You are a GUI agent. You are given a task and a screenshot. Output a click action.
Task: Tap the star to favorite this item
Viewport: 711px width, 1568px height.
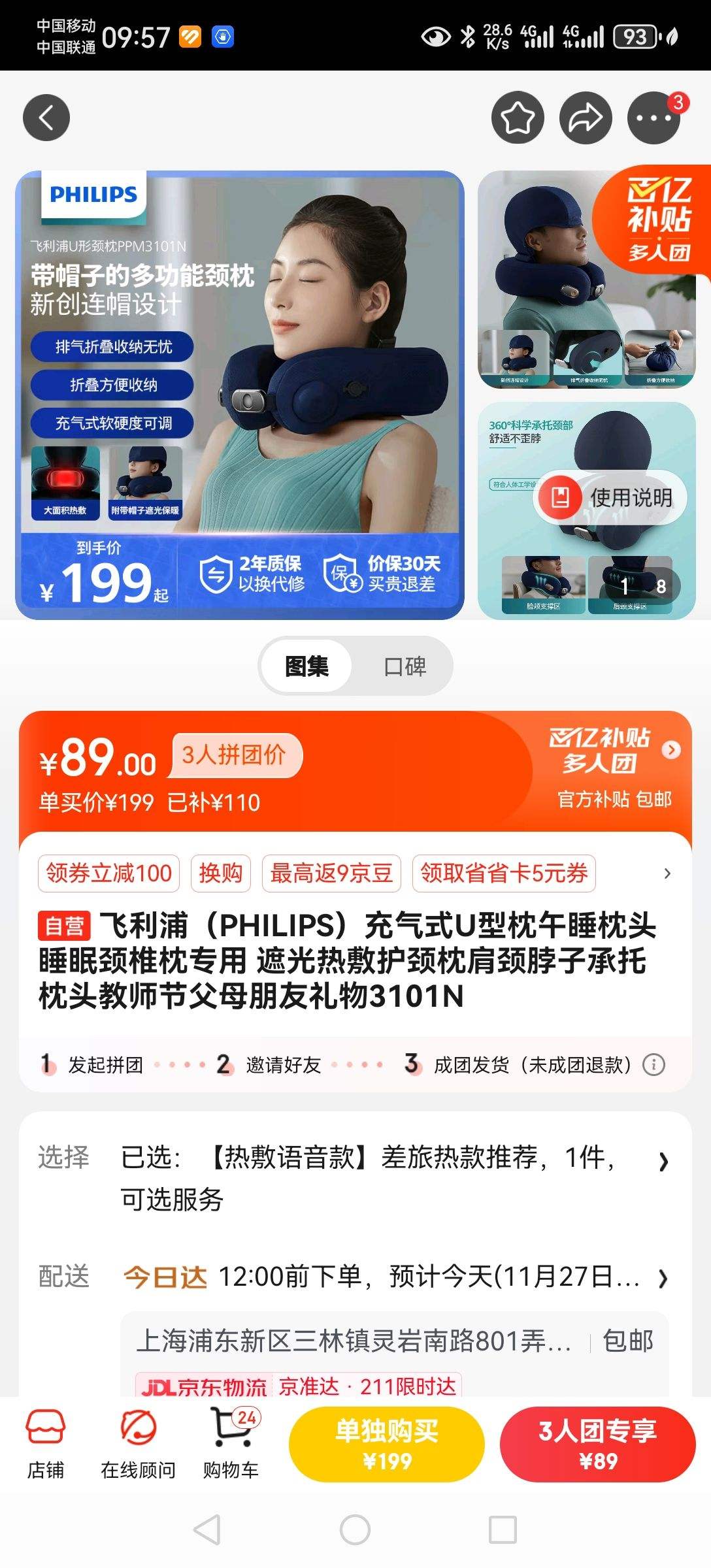point(518,118)
